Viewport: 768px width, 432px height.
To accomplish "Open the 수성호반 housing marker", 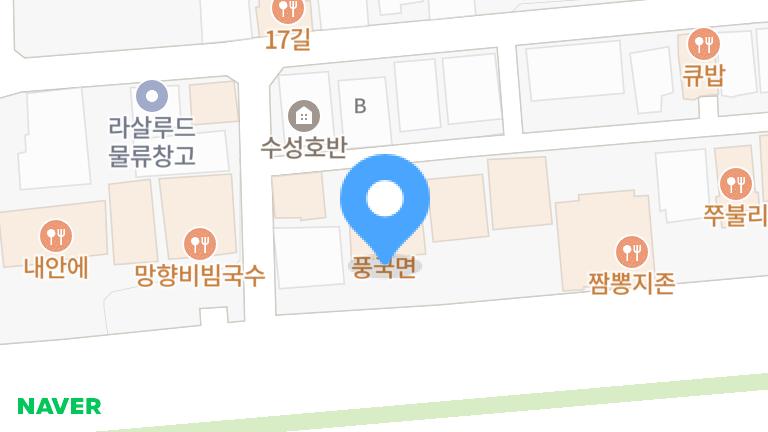I will pos(303,115).
